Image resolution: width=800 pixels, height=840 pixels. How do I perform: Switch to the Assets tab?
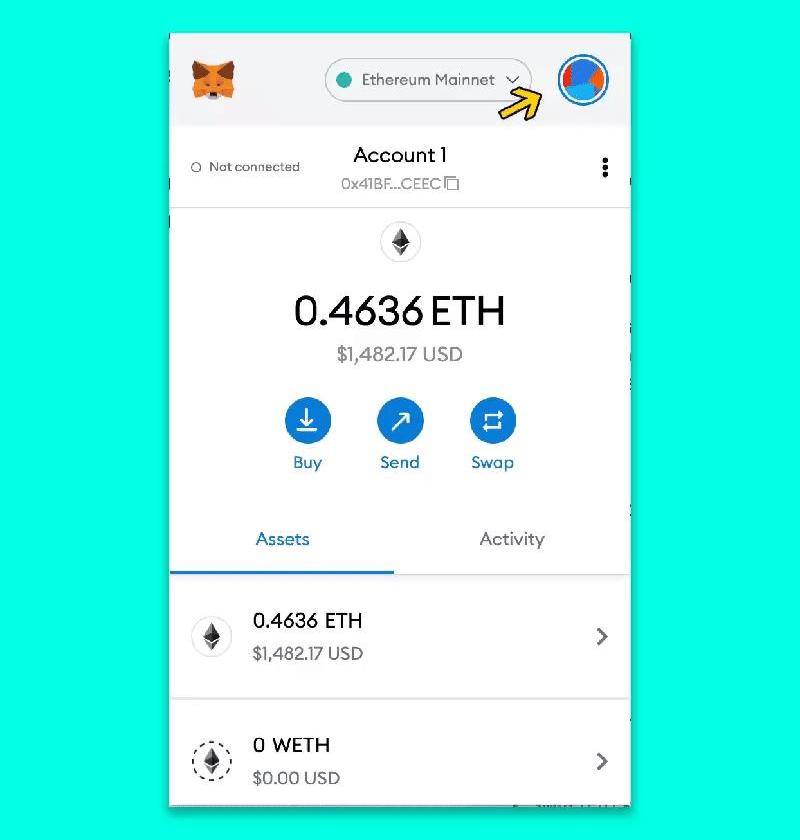click(x=283, y=539)
